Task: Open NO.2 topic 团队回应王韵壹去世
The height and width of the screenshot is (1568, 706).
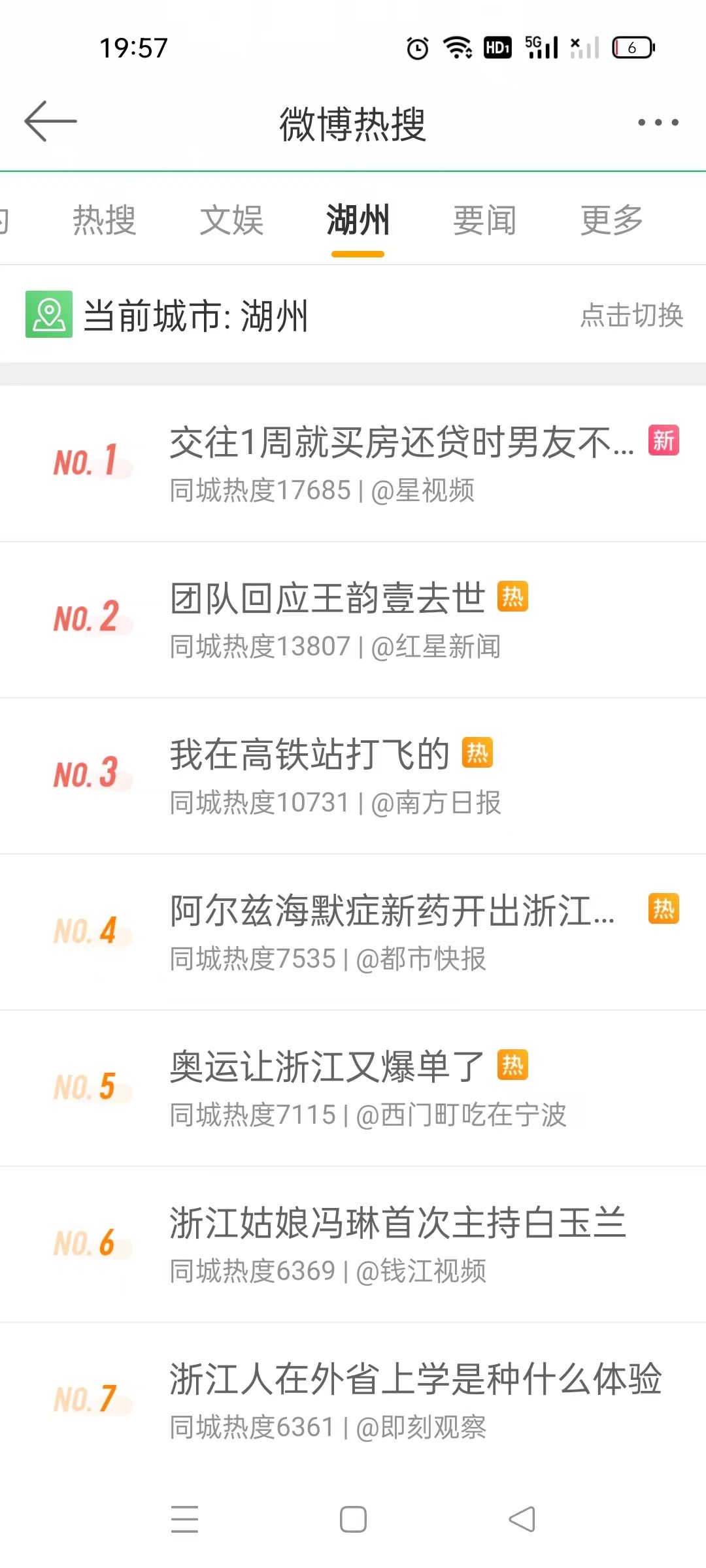Action: (353, 620)
